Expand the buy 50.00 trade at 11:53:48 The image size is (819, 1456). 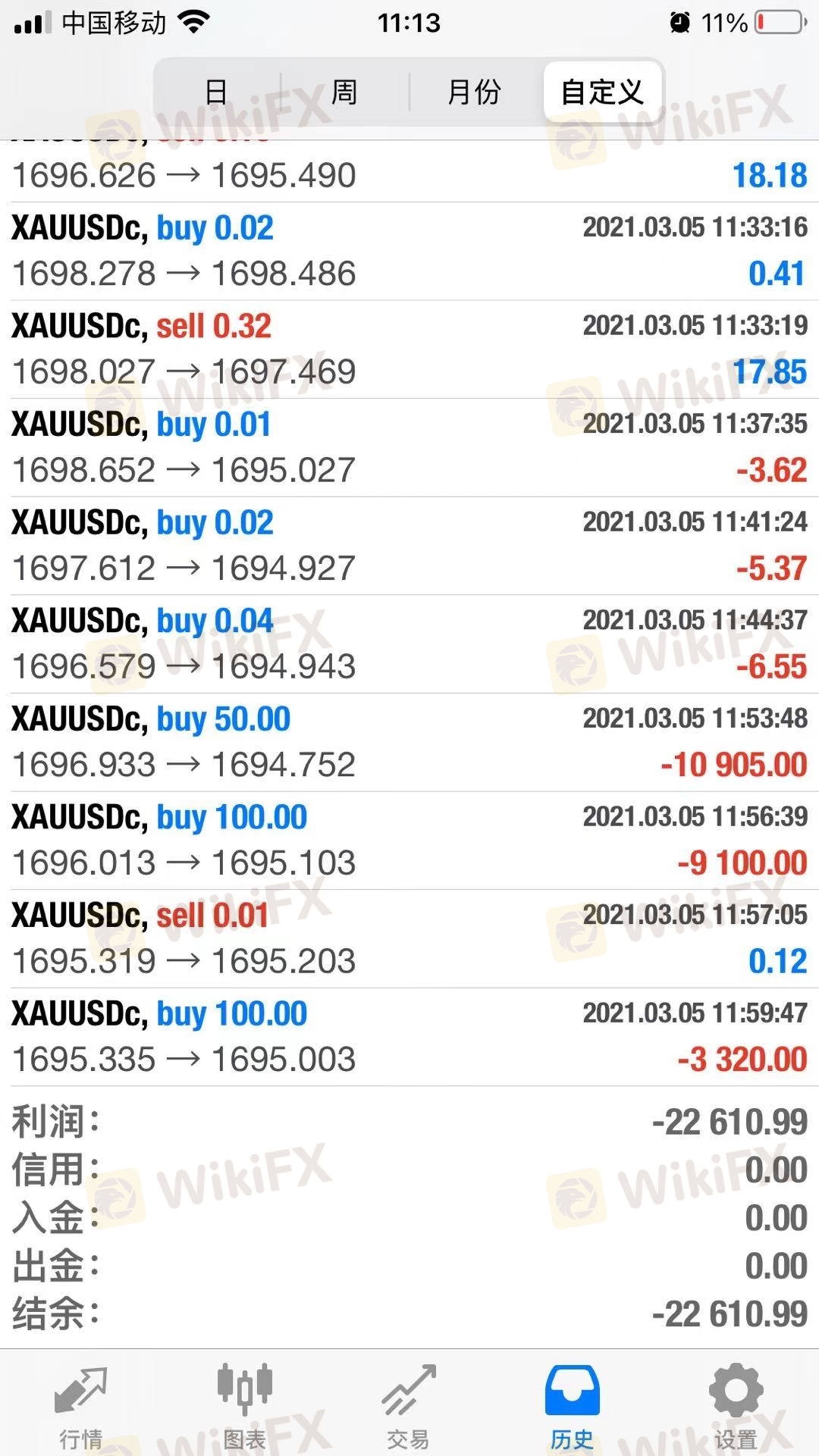(x=409, y=743)
